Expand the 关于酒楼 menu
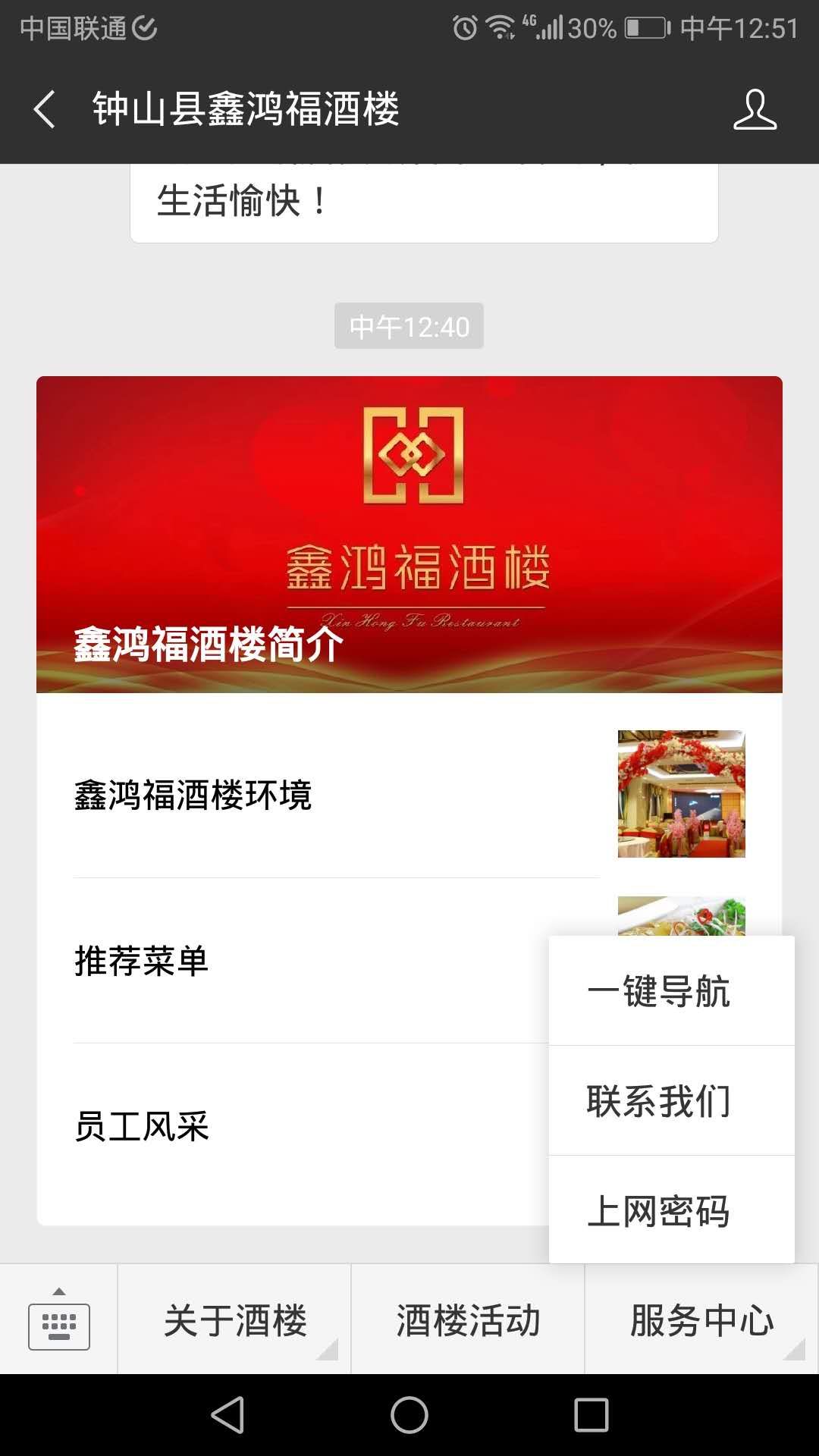The height and width of the screenshot is (1456, 819). pyautogui.click(x=235, y=1320)
